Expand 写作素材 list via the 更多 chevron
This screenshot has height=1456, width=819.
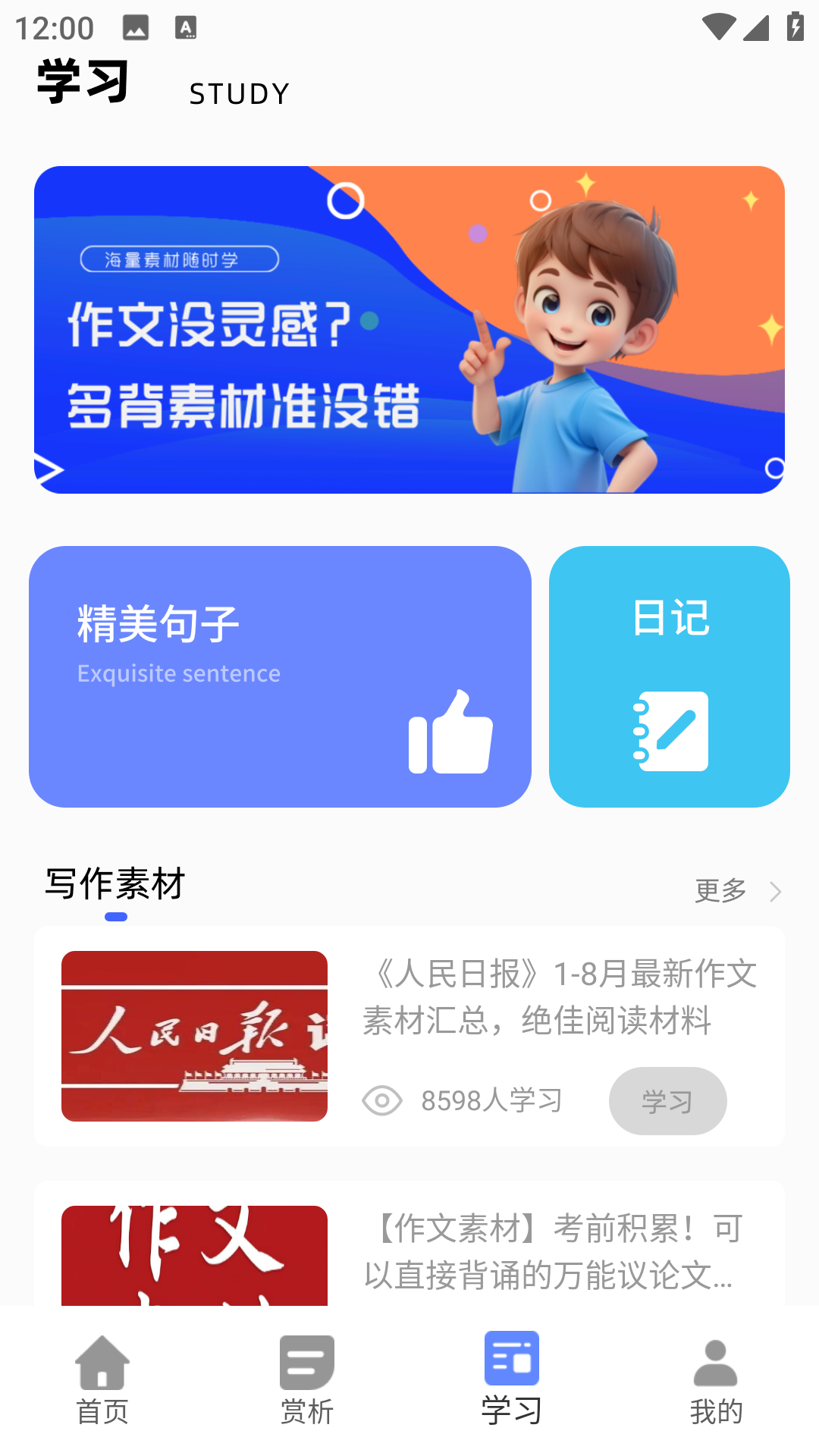point(773,892)
